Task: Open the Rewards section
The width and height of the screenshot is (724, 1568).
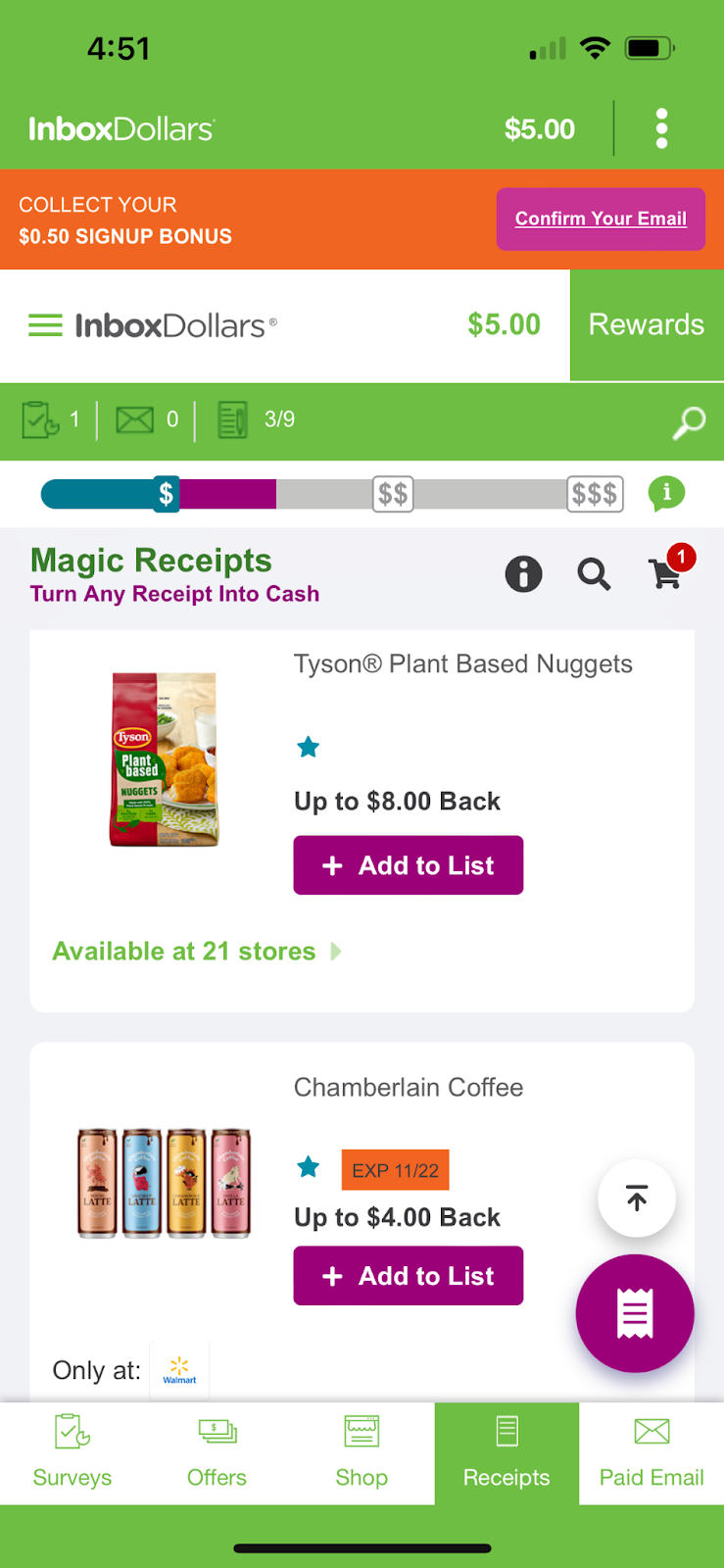Action: point(646,325)
